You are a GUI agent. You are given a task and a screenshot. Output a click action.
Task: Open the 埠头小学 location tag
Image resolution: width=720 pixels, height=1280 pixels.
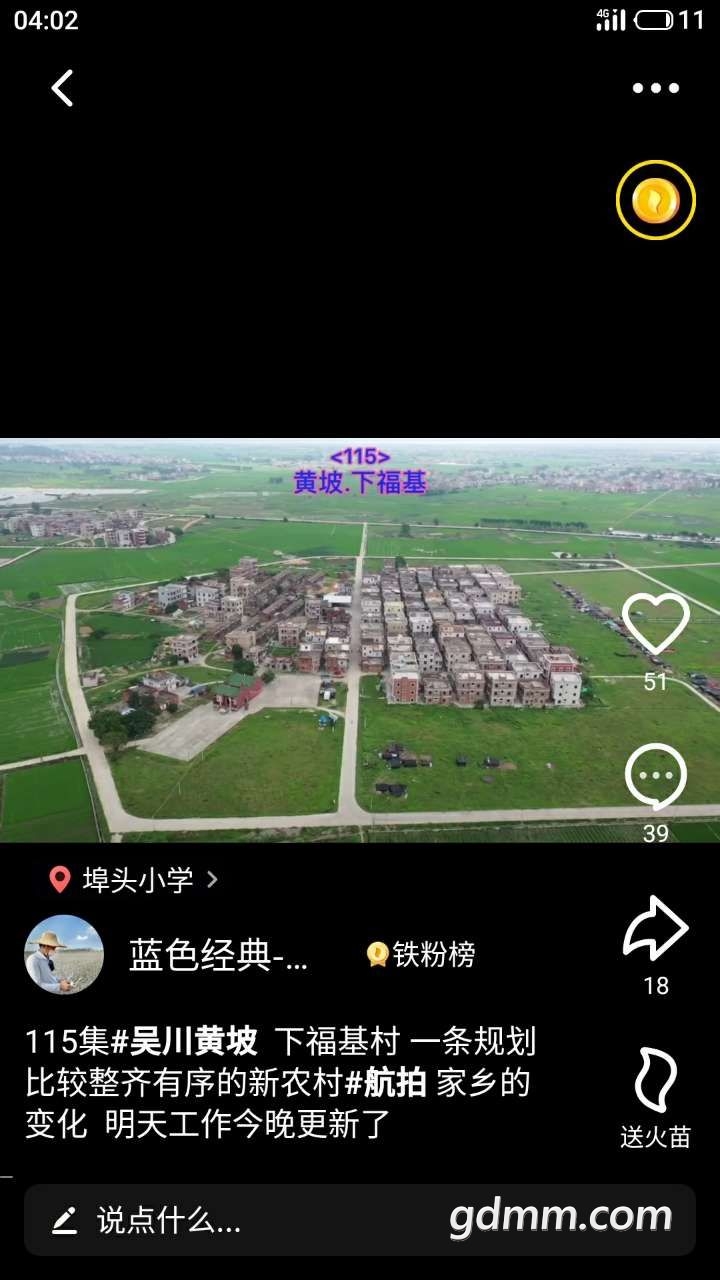pyautogui.click(x=135, y=880)
